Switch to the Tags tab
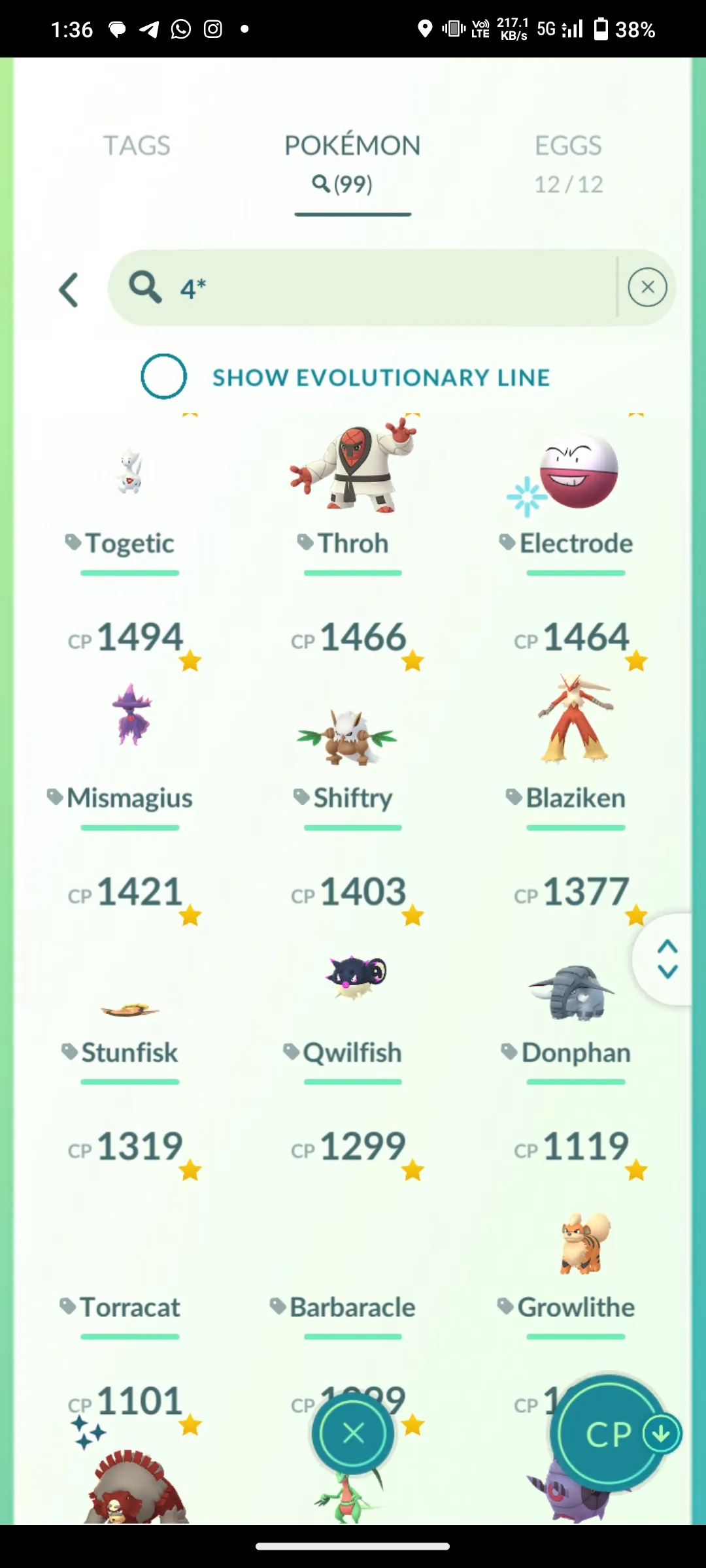706x1568 pixels. [136, 146]
